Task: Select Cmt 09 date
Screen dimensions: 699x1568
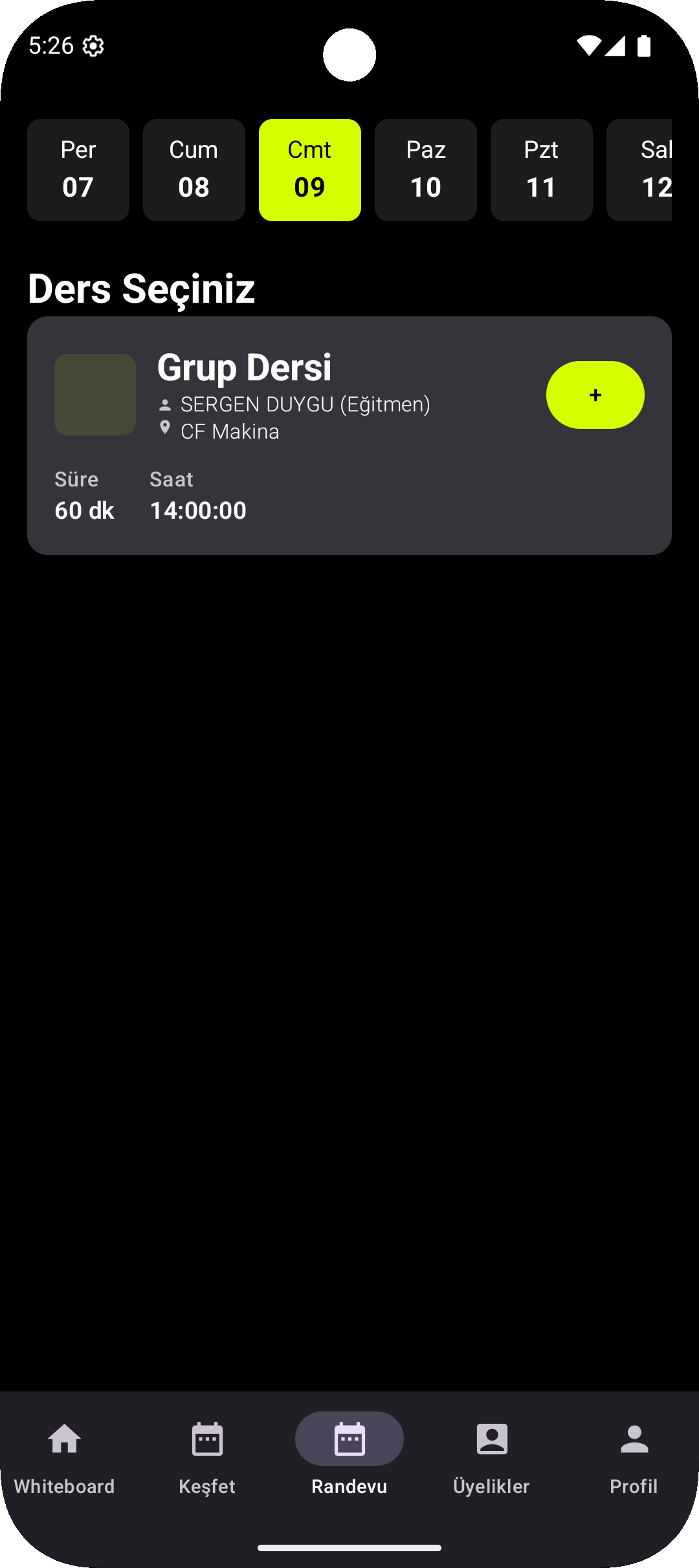Action: pos(309,169)
